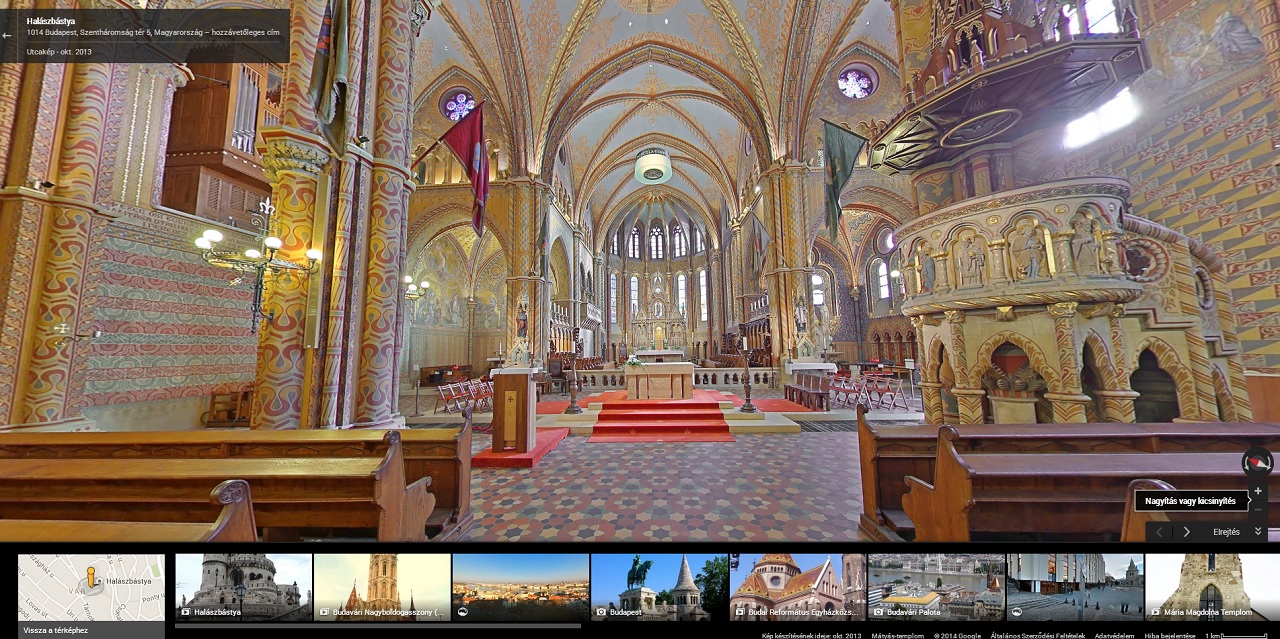The width and height of the screenshot is (1280, 639).
Task: Open the Budavári Nagyboldogasszony thumbnail
Action: (381, 587)
